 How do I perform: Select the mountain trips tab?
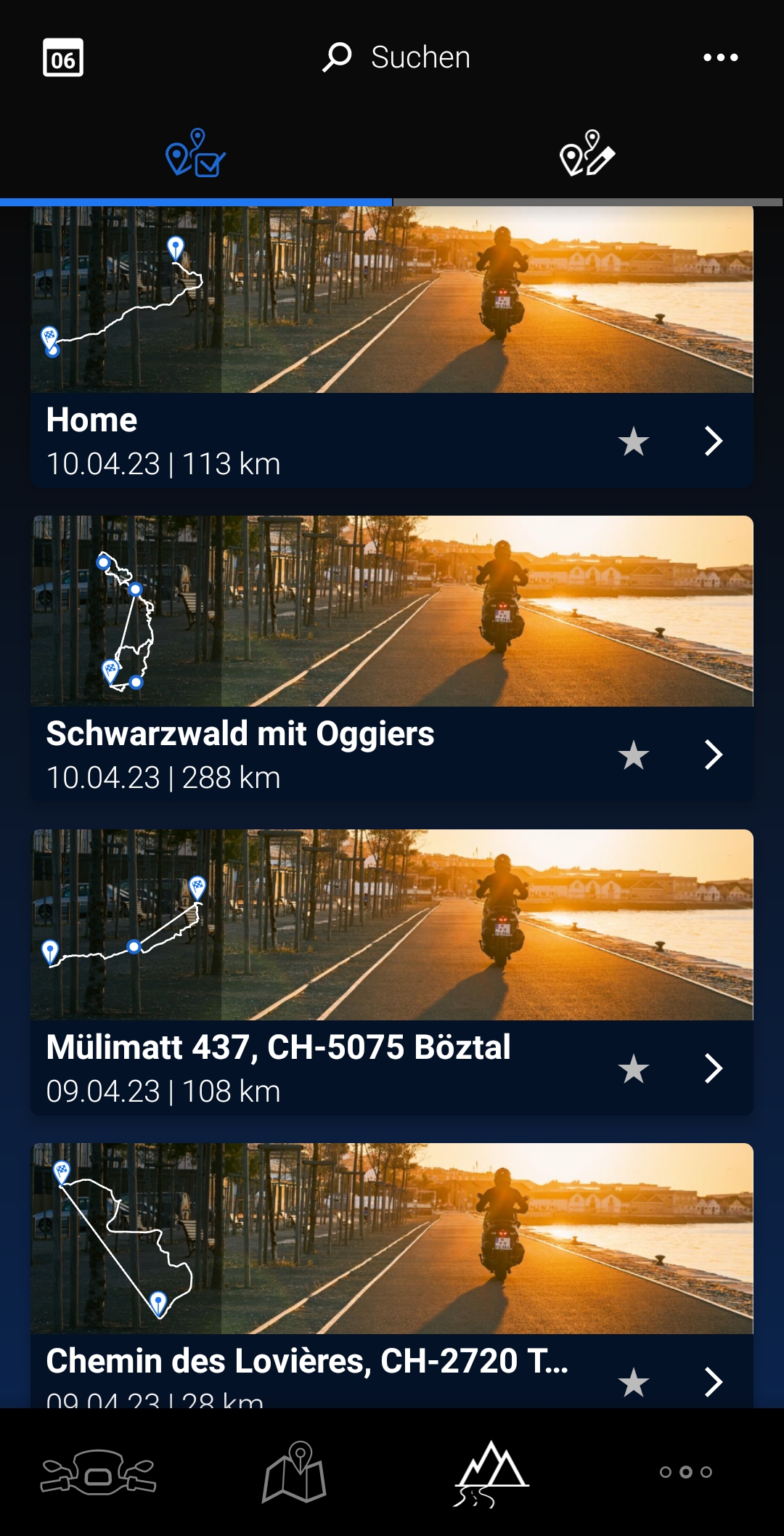coord(491,1472)
